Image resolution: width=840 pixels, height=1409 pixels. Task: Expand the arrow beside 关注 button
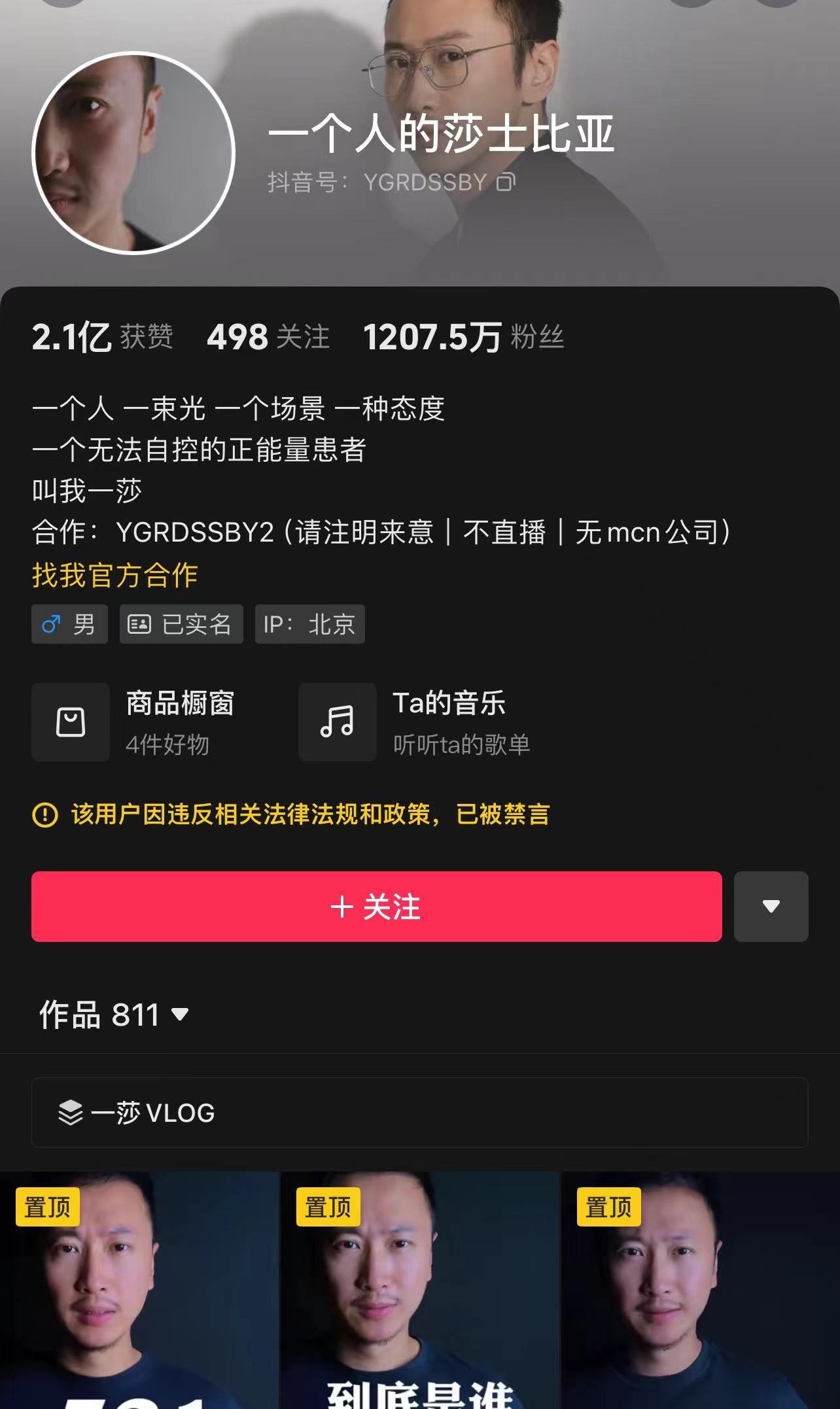pyautogui.click(x=771, y=907)
